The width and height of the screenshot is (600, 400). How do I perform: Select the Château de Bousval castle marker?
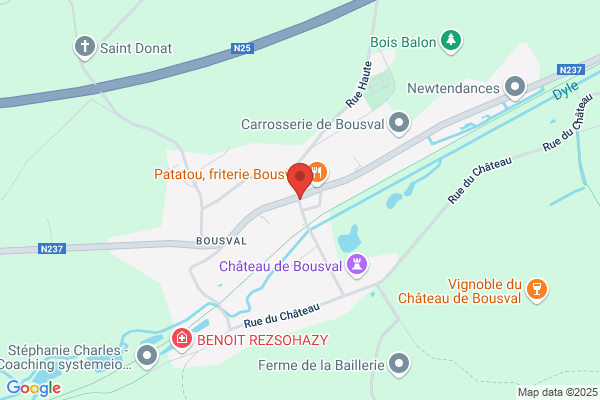coord(357,266)
